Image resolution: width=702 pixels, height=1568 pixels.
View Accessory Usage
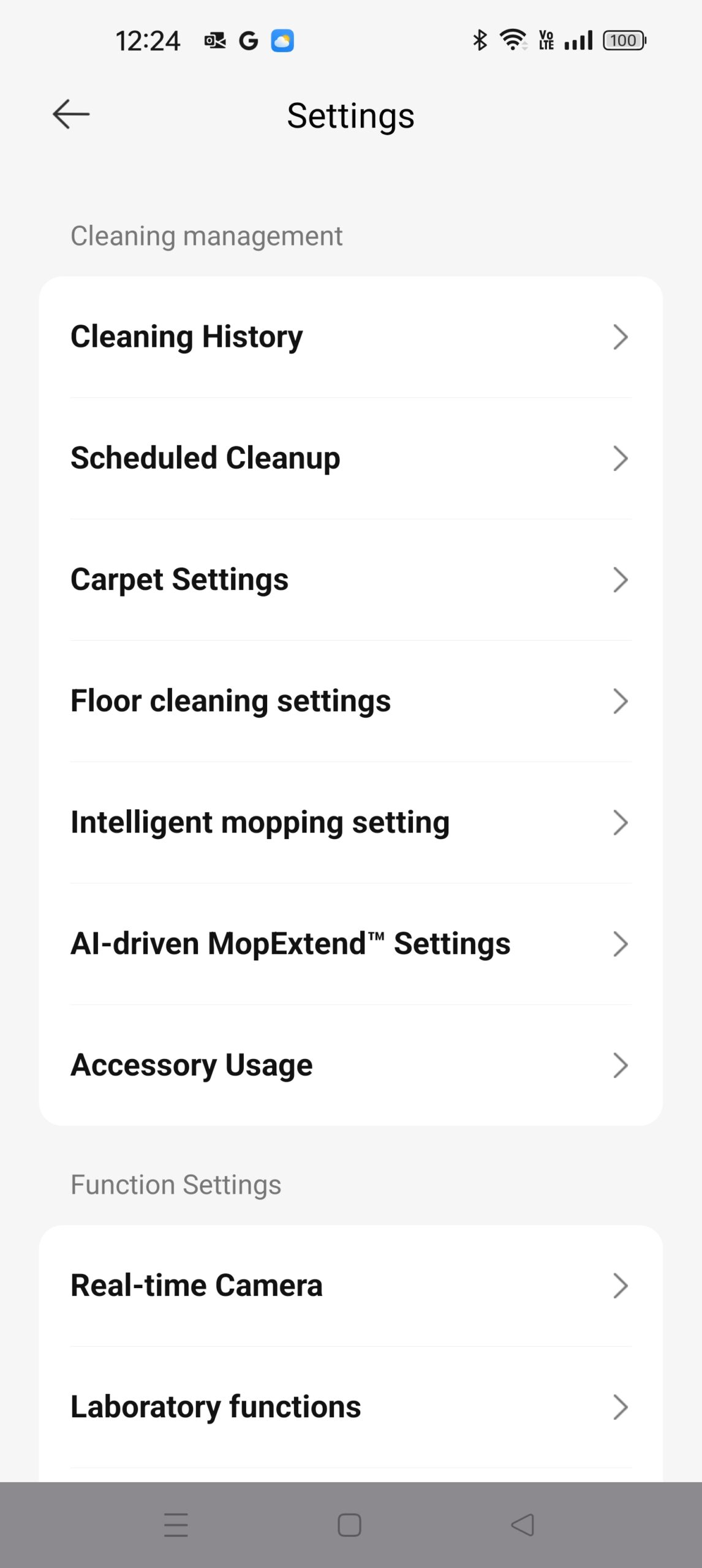point(350,1065)
